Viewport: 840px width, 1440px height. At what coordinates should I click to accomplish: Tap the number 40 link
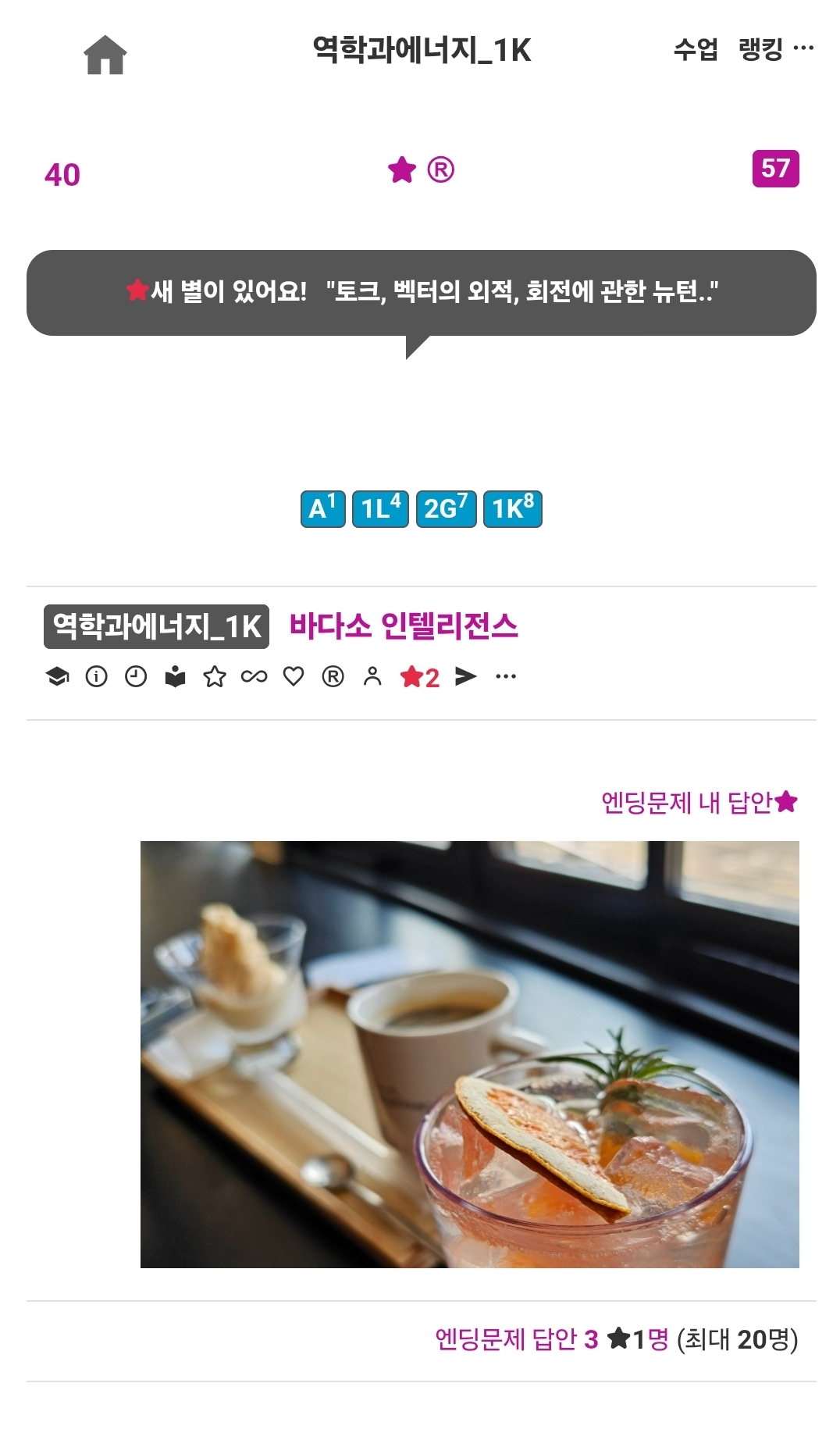(x=62, y=174)
